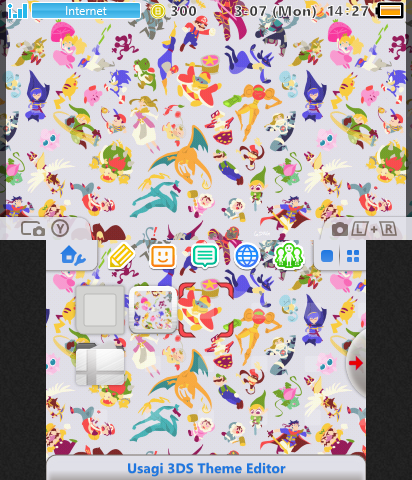Open Home Menu settings
The width and height of the screenshot is (412, 480).
pos(73,256)
